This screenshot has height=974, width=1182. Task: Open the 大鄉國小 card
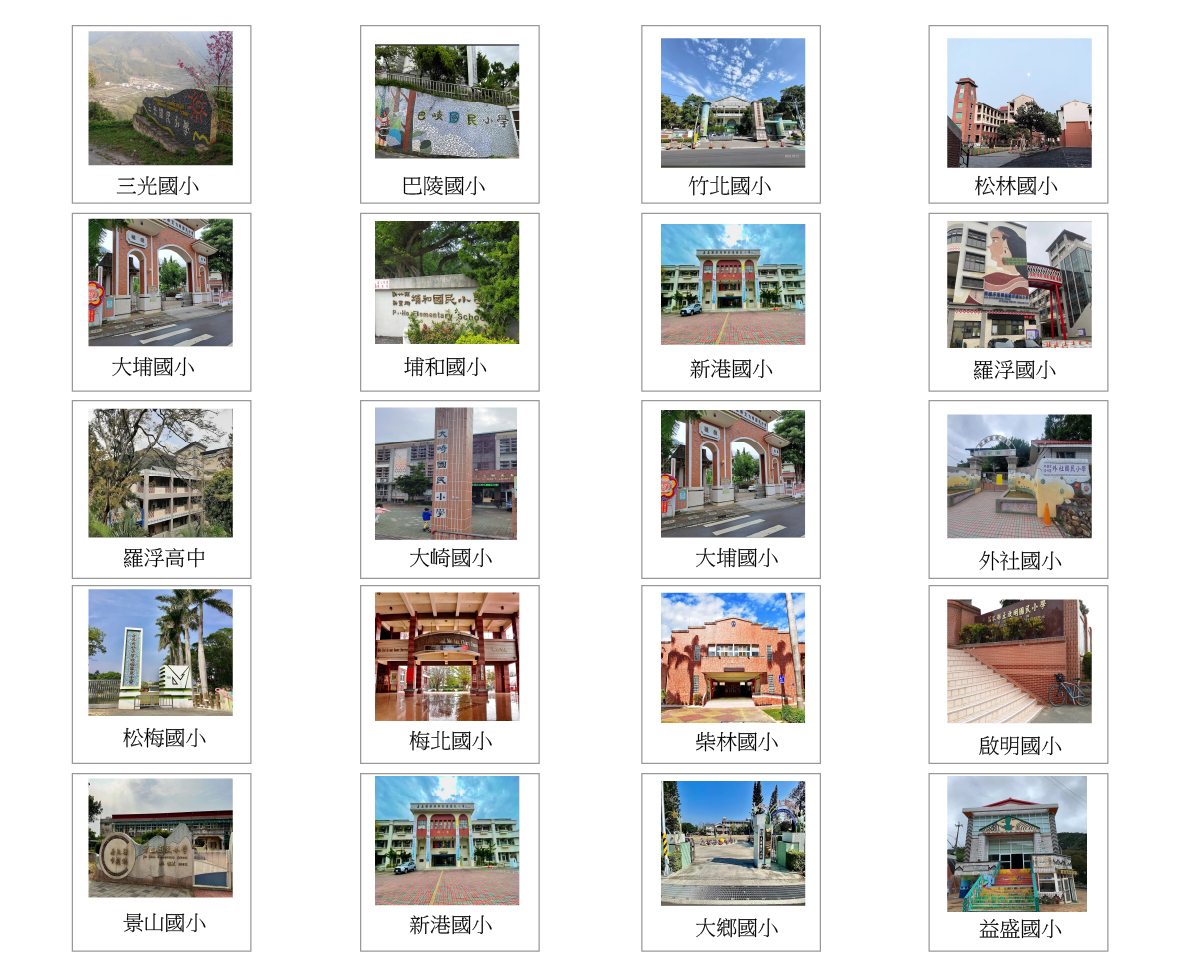pyautogui.click(x=731, y=861)
